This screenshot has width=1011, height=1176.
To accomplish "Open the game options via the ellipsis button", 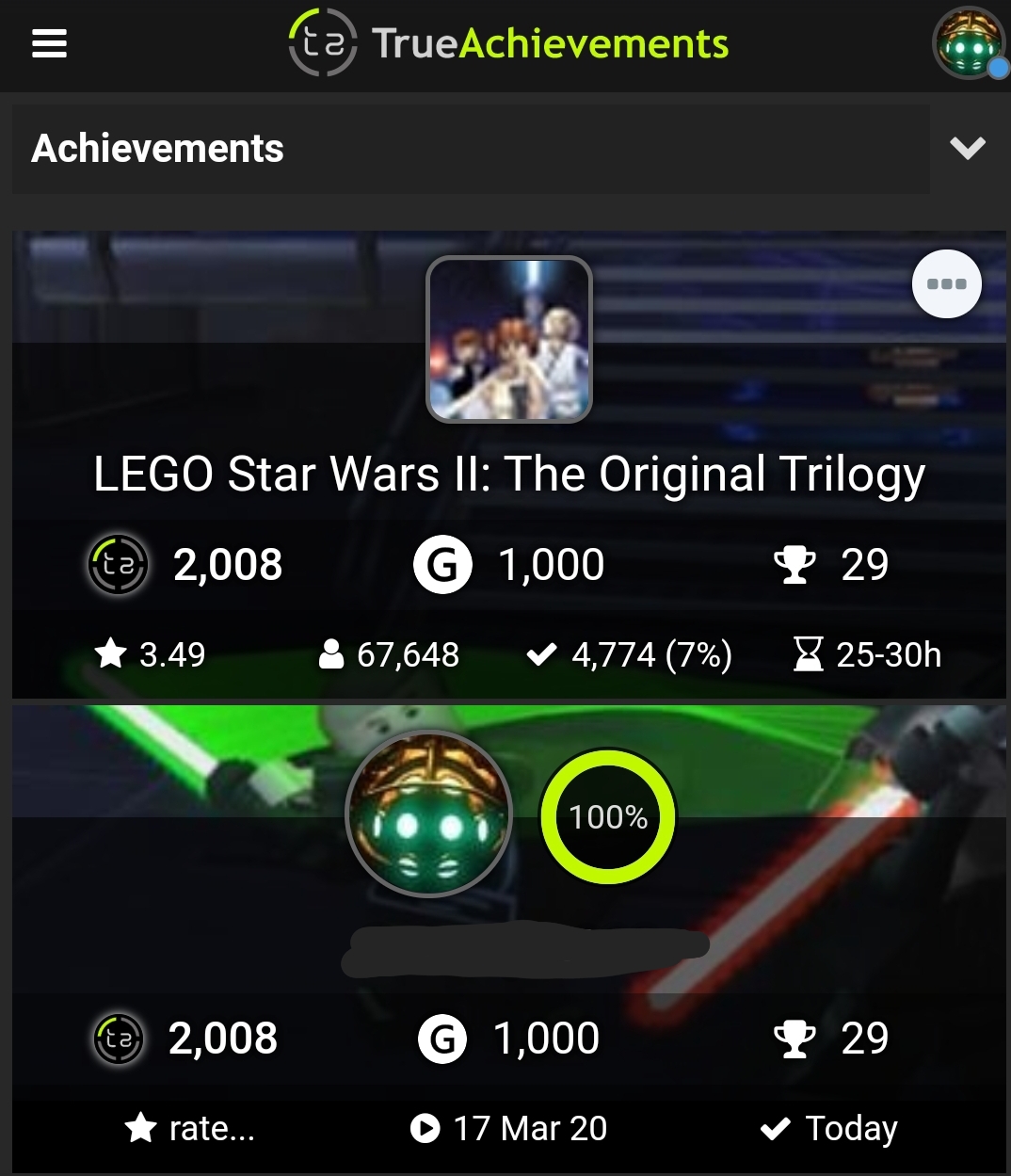I will pos(946,283).
